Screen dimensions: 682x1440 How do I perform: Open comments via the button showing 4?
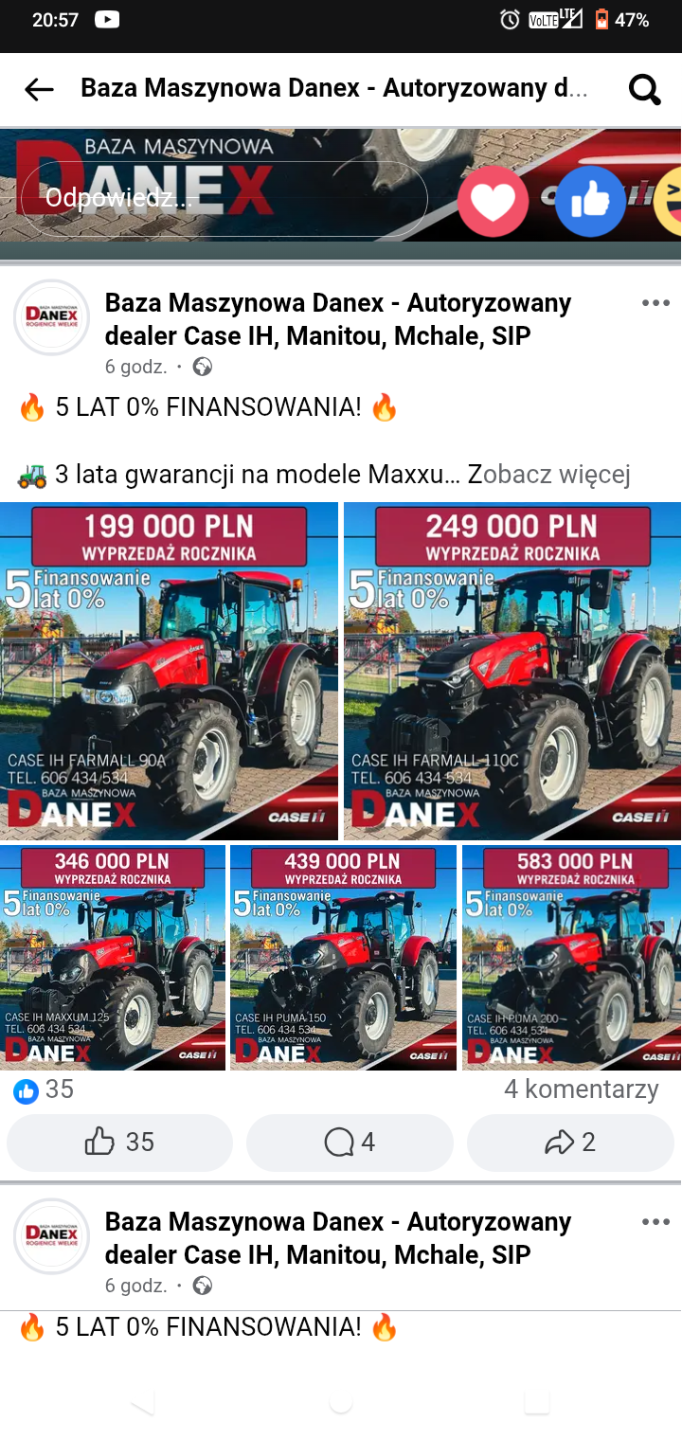click(x=350, y=1142)
